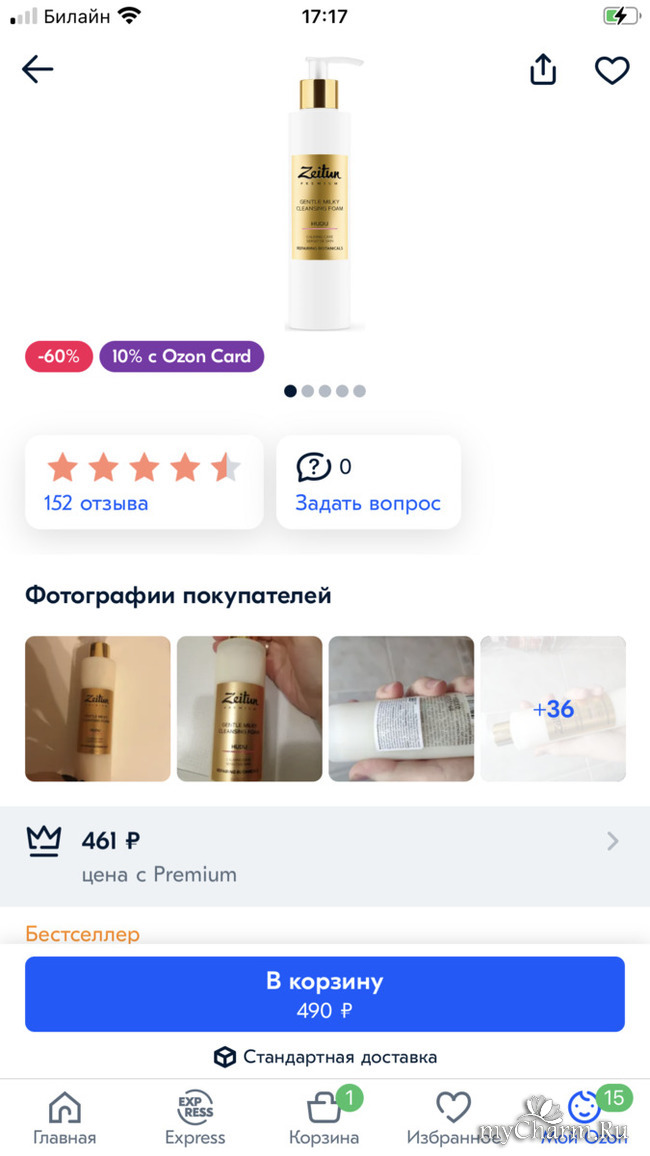View the +36 more customer photos
650x1156 pixels.
coord(553,708)
